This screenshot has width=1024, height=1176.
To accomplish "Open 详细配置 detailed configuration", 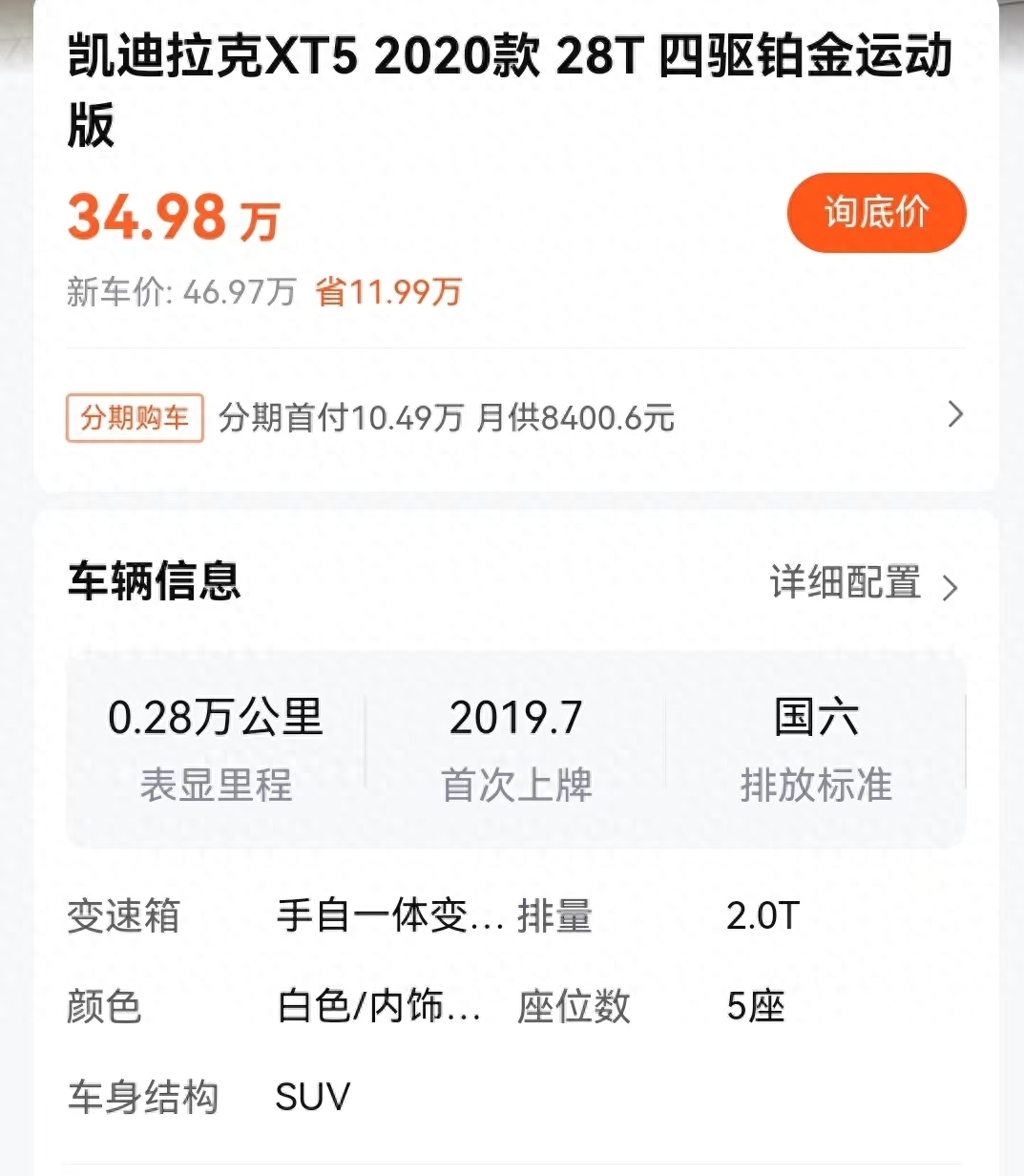I will tap(862, 583).
